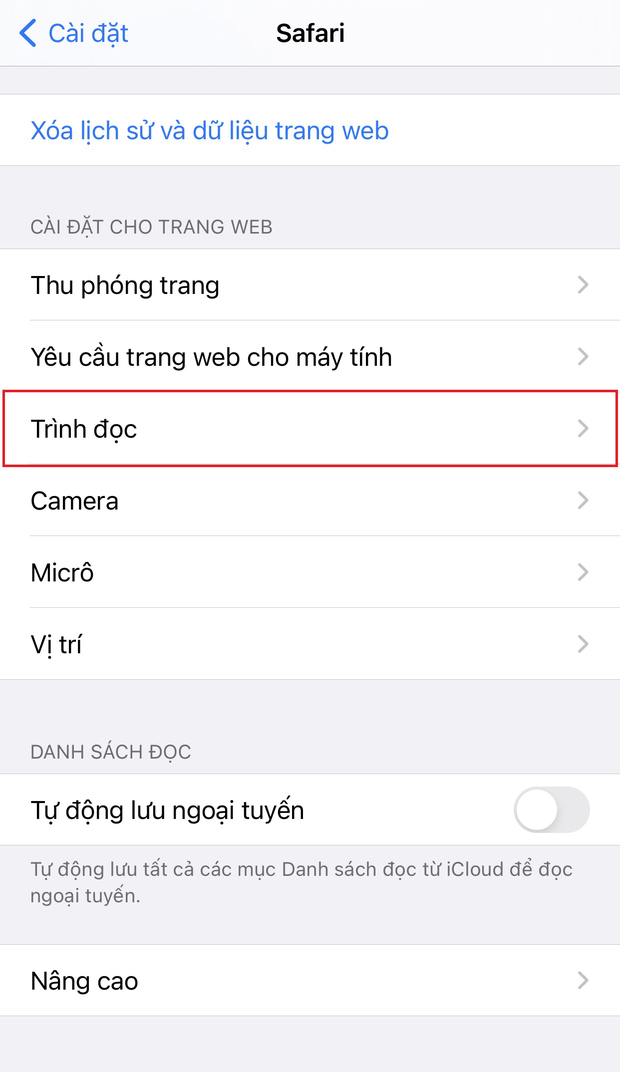Screen dimensions: 620x1072
Task: Open Nâng cao settings
Action: pos(310,981)
